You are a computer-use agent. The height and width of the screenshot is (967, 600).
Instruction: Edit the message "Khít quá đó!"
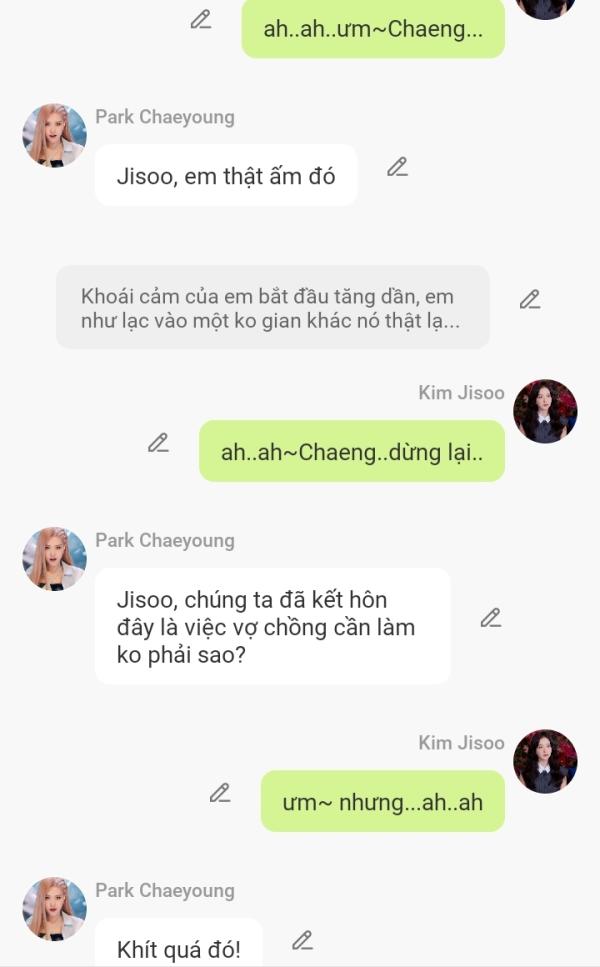[302, 940]
